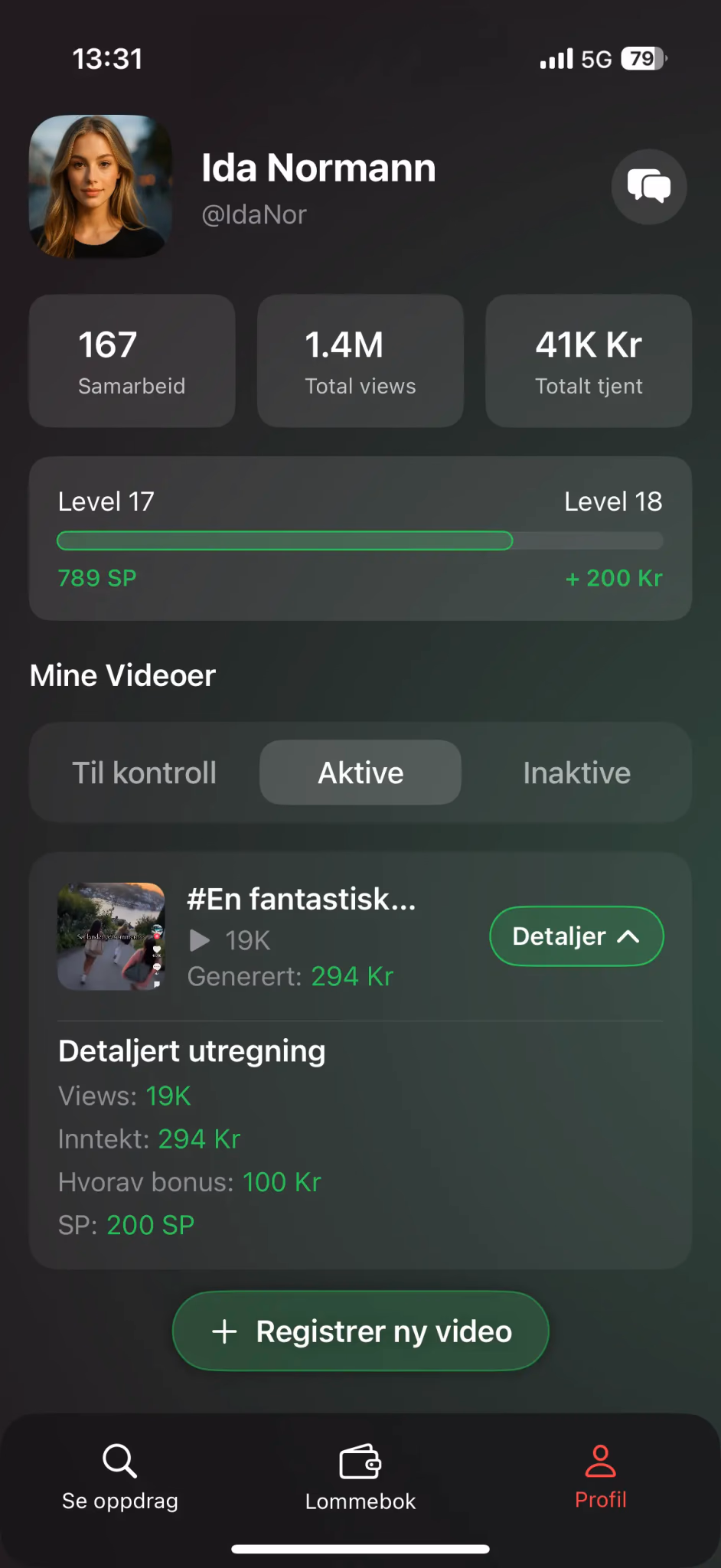The height and width of the screenshot is (1568, 721).
Task: Select the Profil person icon
Action: pyautogui.click(x=600, y=1461)
